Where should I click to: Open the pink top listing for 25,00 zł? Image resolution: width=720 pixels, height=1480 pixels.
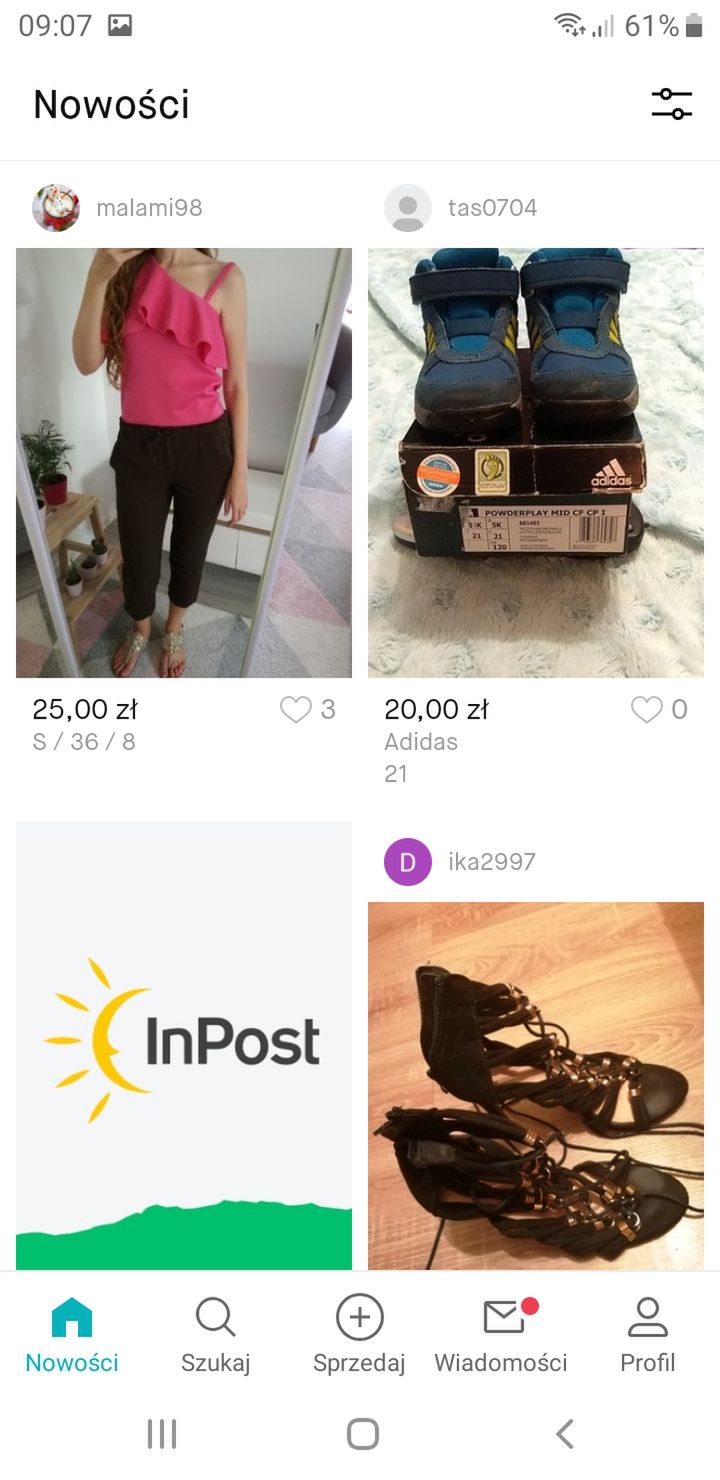click(x=184, y=463)
